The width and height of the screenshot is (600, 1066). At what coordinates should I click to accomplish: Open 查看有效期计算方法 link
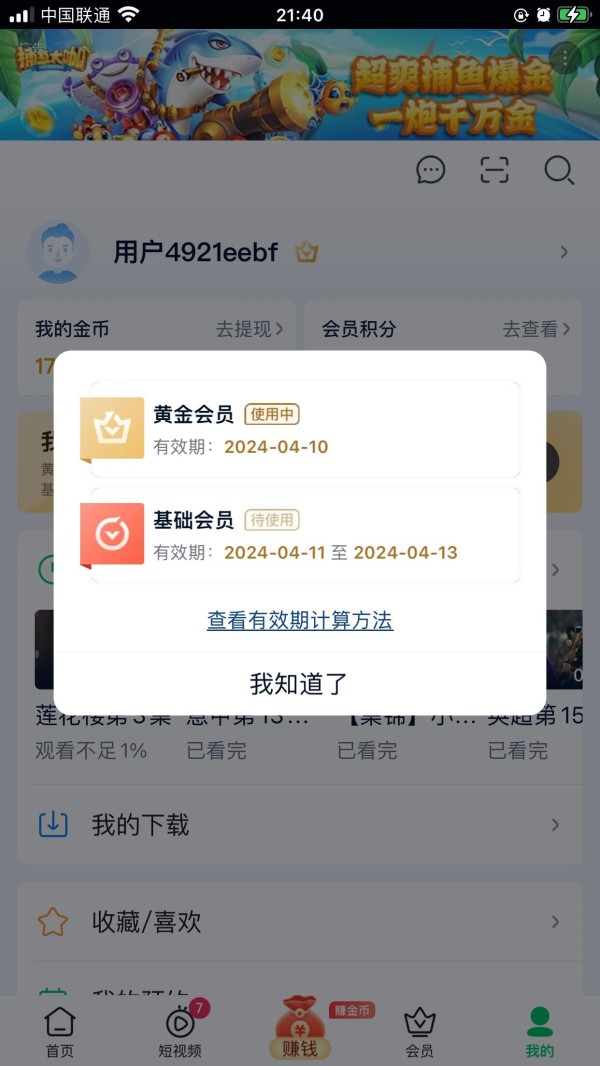tap(300, 621)
